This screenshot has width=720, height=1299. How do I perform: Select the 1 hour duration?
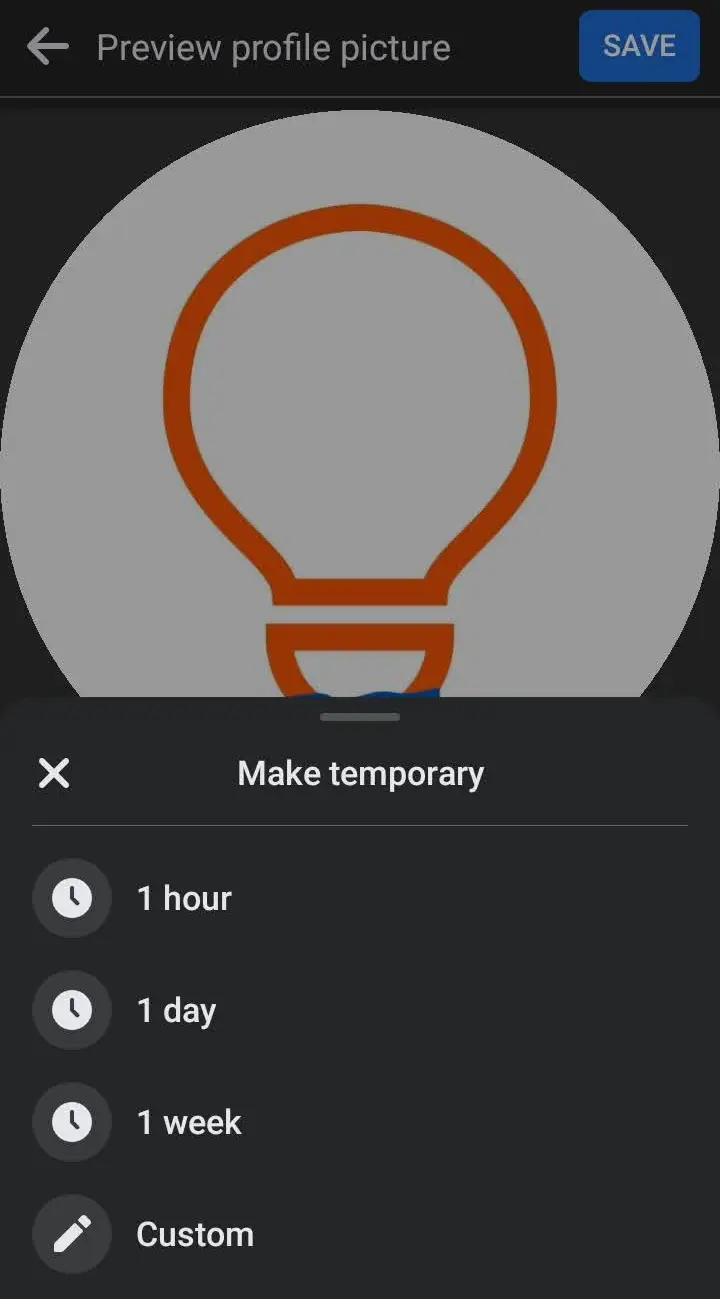(x=360, y=898)
